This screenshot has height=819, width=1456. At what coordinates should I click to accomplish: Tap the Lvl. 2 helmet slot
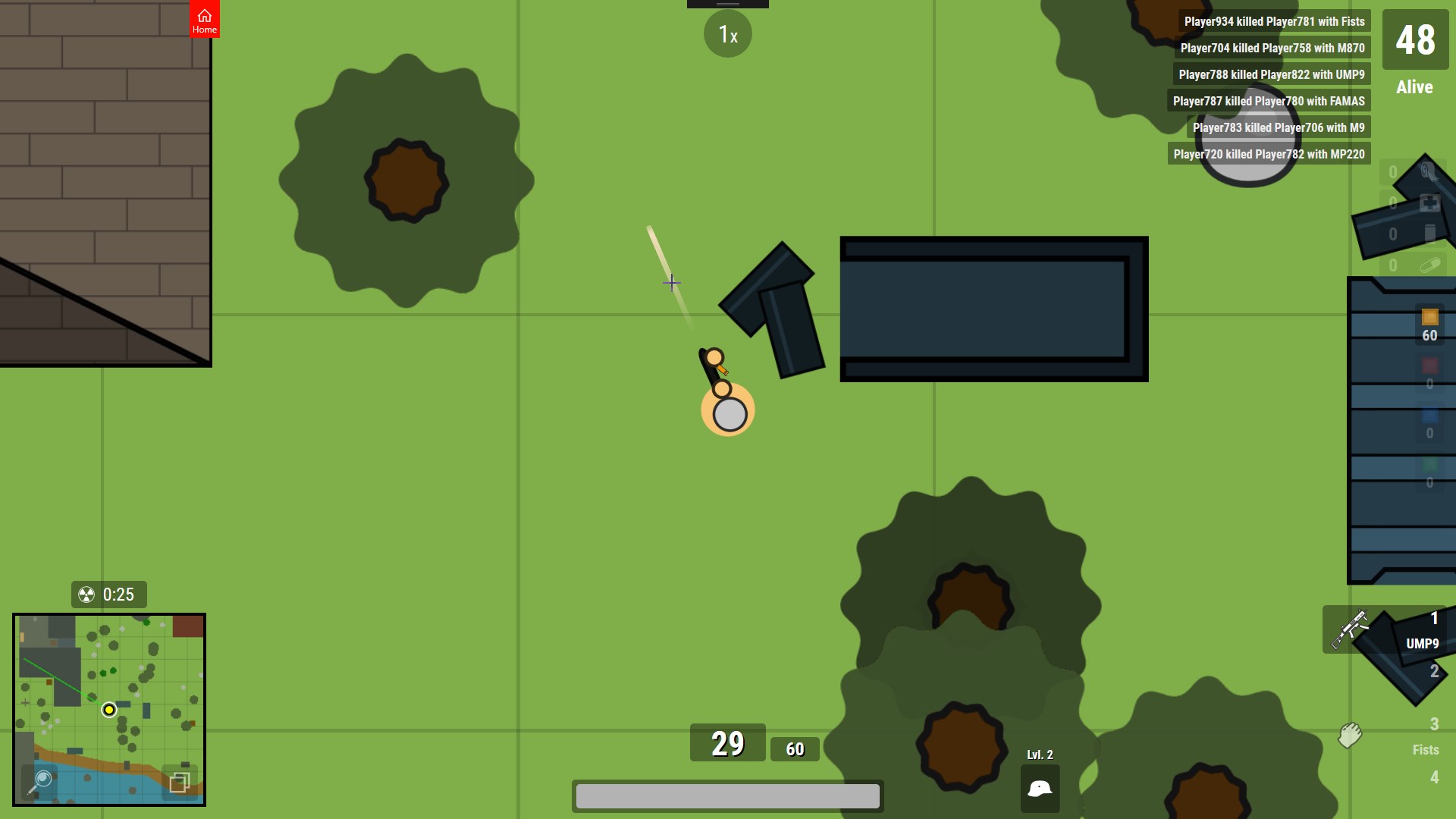click(1040, 789)
